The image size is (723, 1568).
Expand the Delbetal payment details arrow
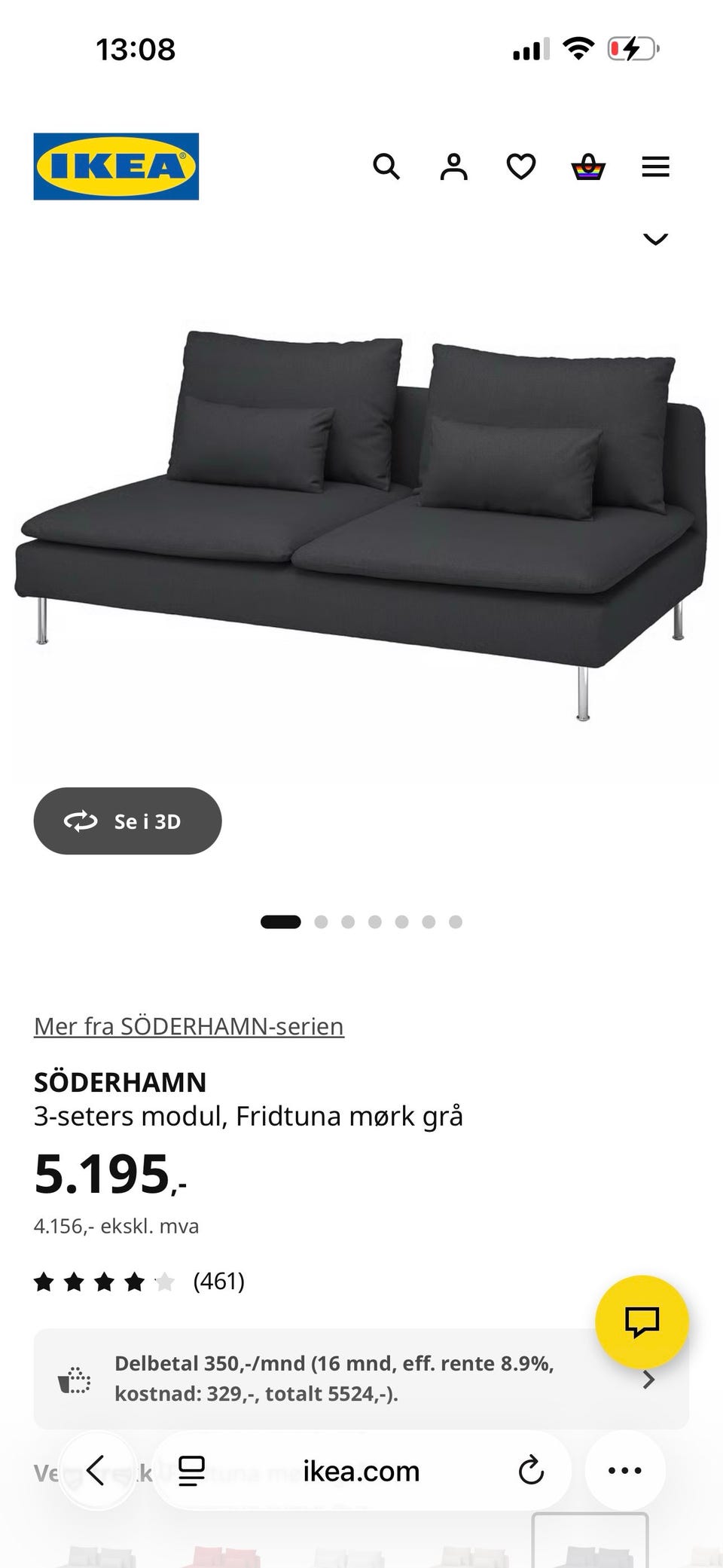(x=649, y=1379)
